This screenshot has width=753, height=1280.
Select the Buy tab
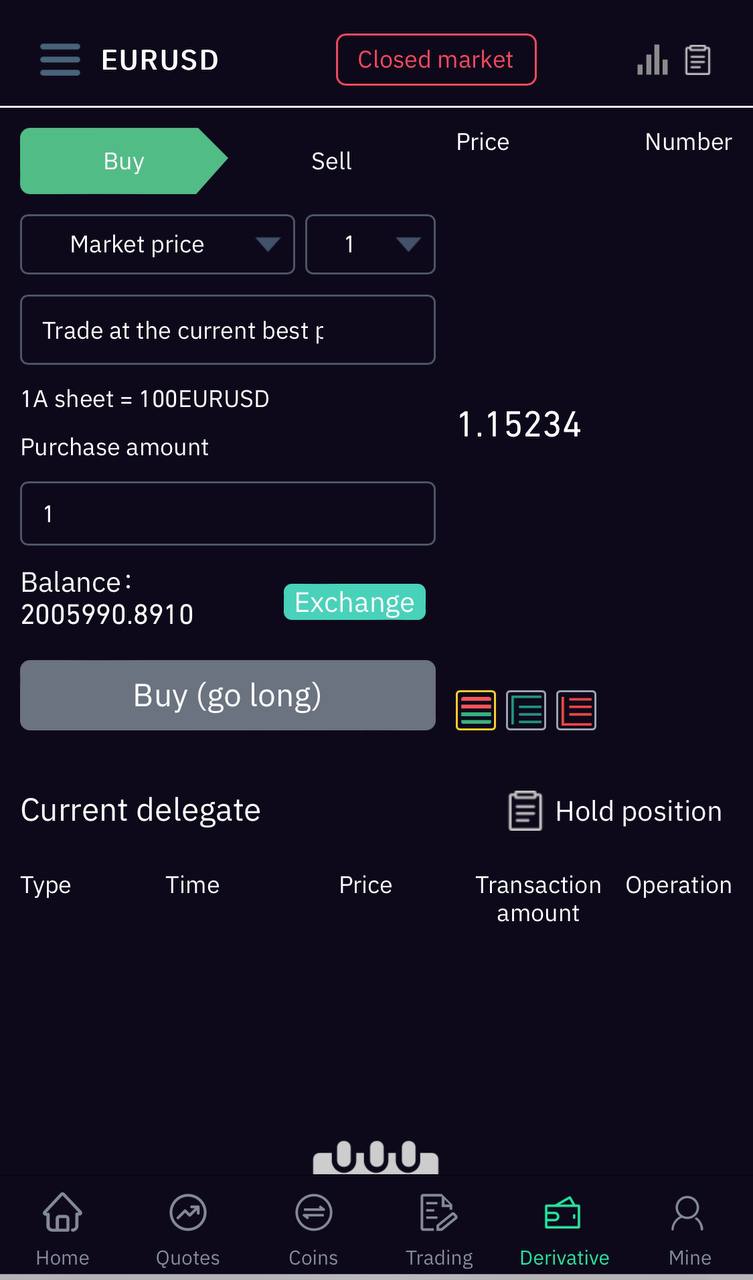(123, 161)
